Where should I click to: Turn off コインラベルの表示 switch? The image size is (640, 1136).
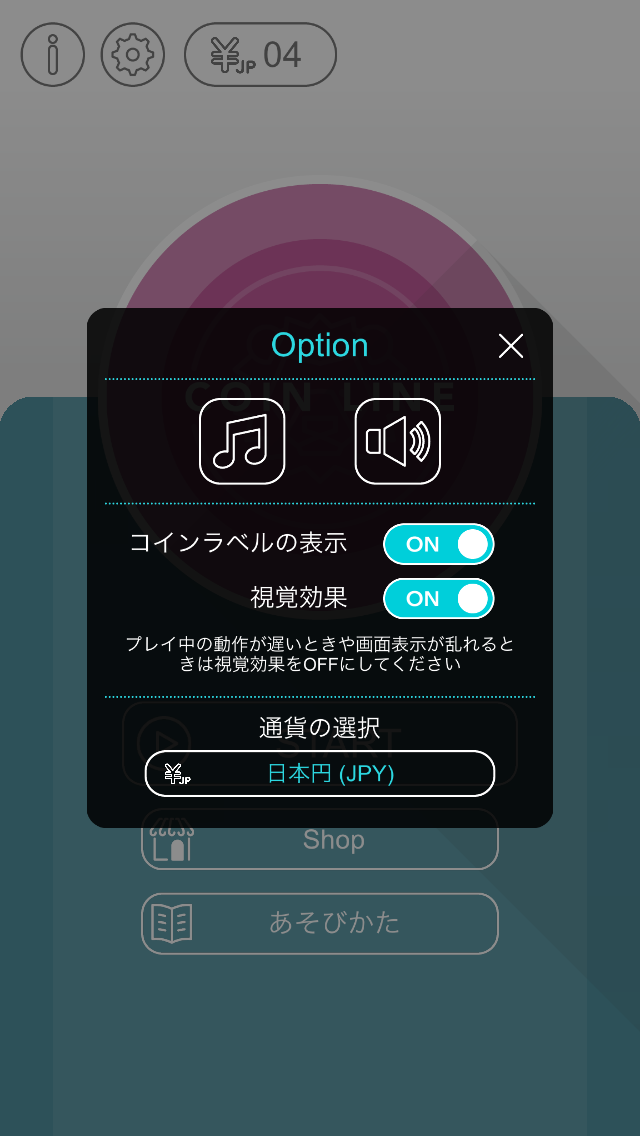[439, 544]
